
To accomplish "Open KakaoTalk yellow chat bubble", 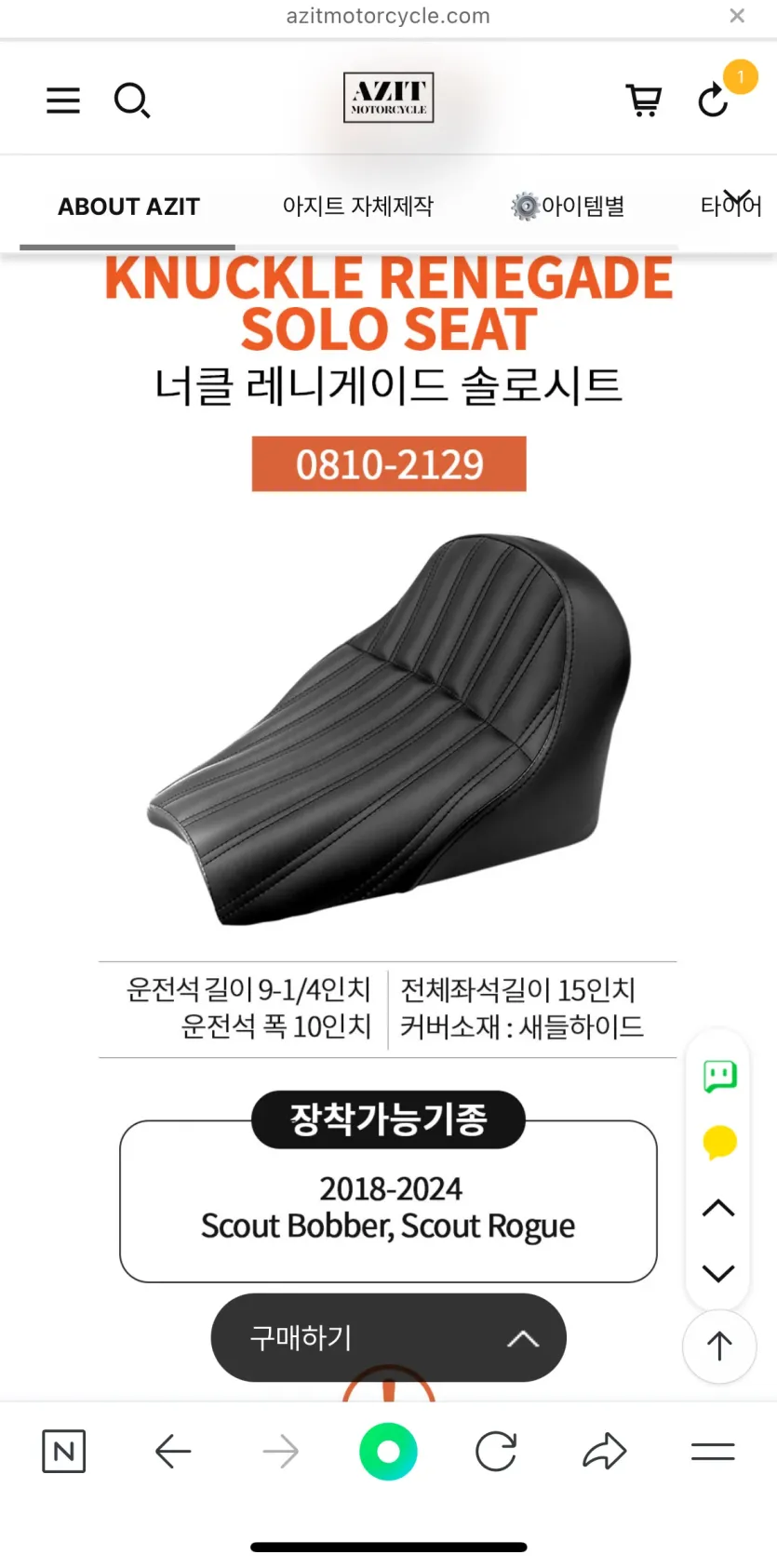I will coord(719,1142).
